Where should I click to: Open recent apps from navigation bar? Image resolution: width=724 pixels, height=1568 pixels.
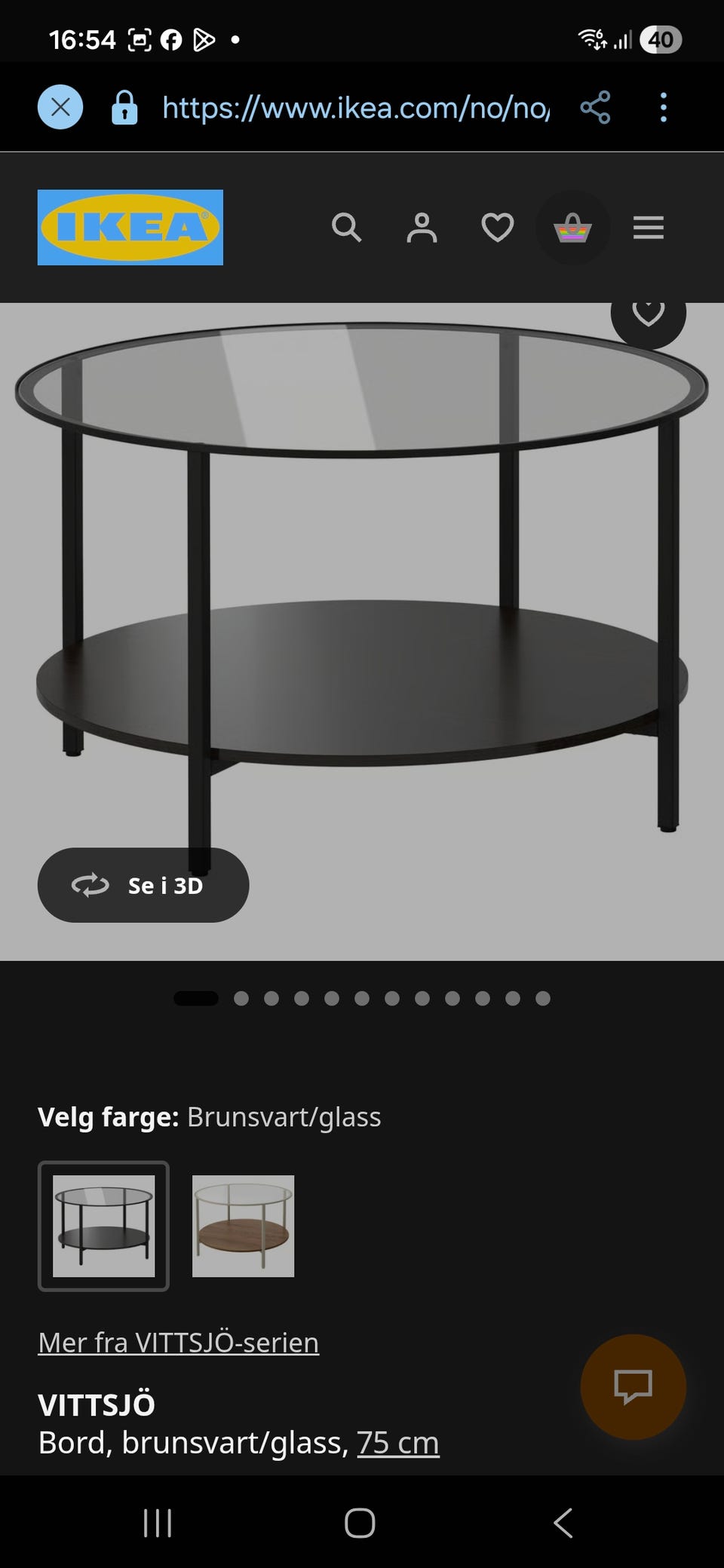158,1523
